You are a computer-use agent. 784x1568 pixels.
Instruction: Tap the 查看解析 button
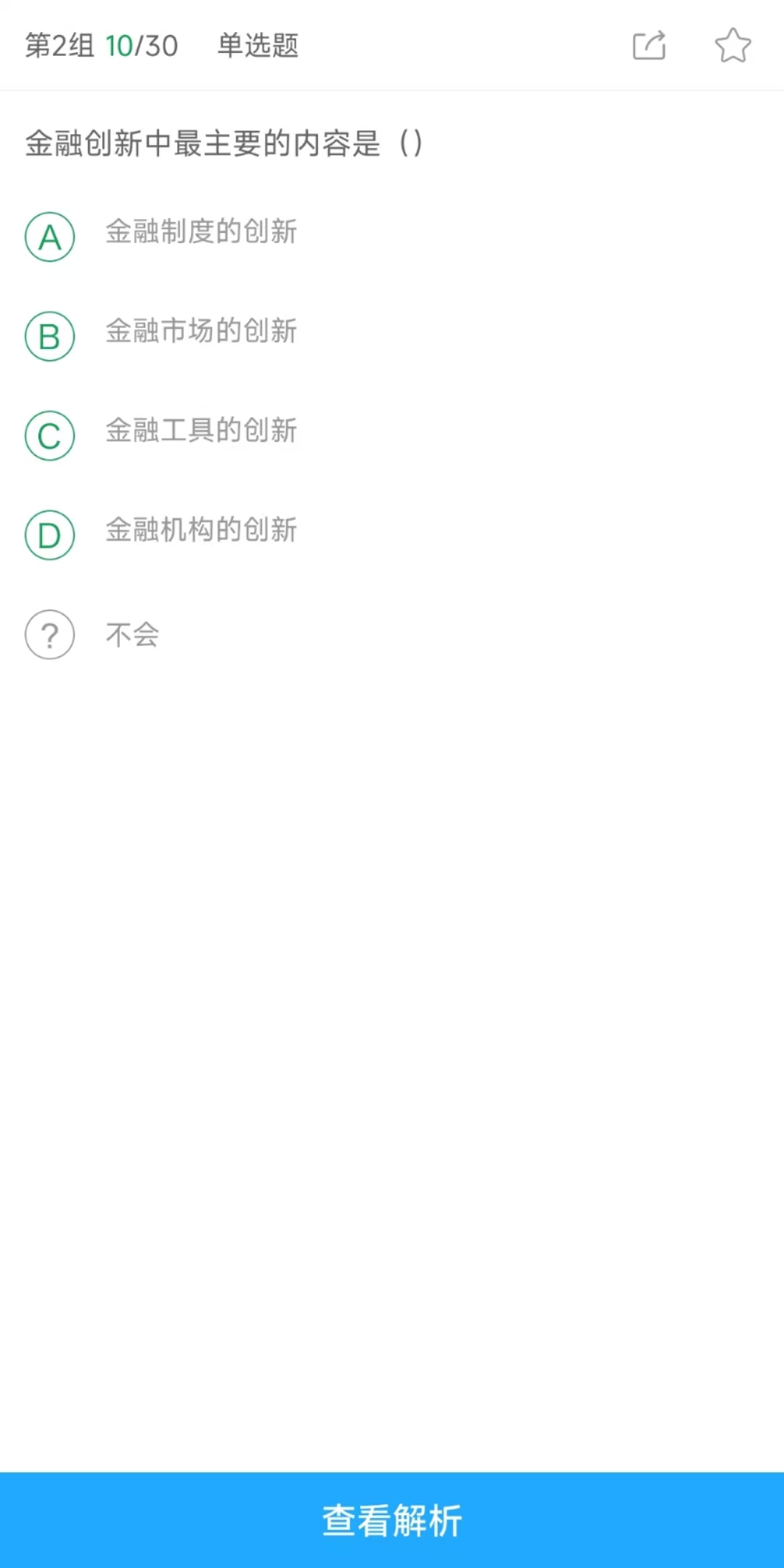[392, 1520]
